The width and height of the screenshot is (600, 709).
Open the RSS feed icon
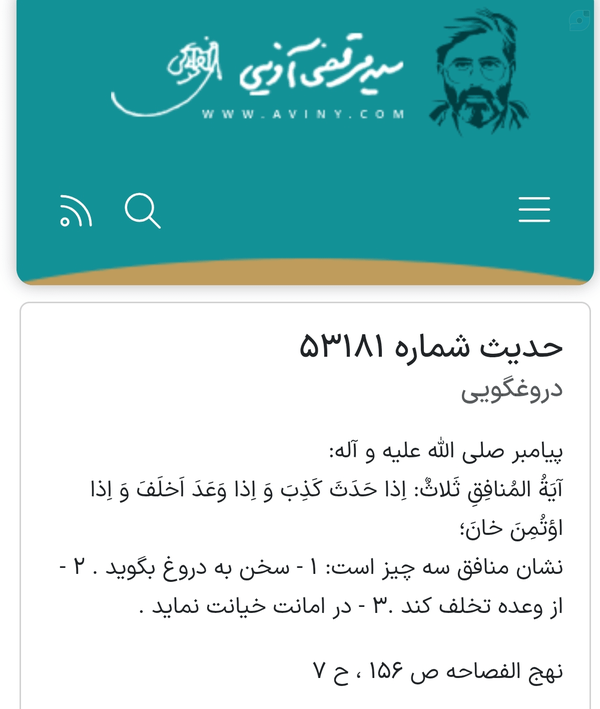[76, 211]
